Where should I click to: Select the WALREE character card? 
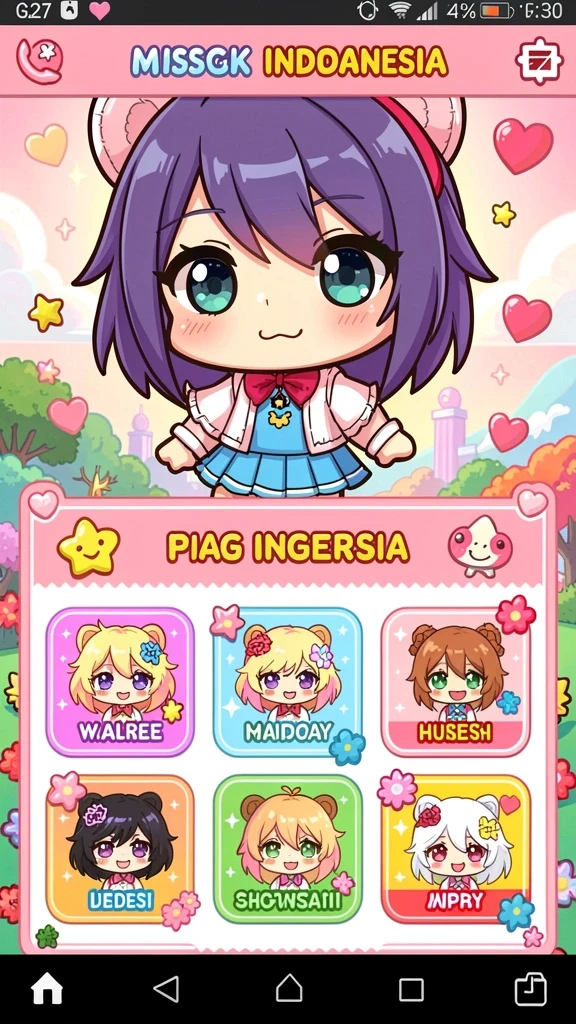click(x=120, y=682)
